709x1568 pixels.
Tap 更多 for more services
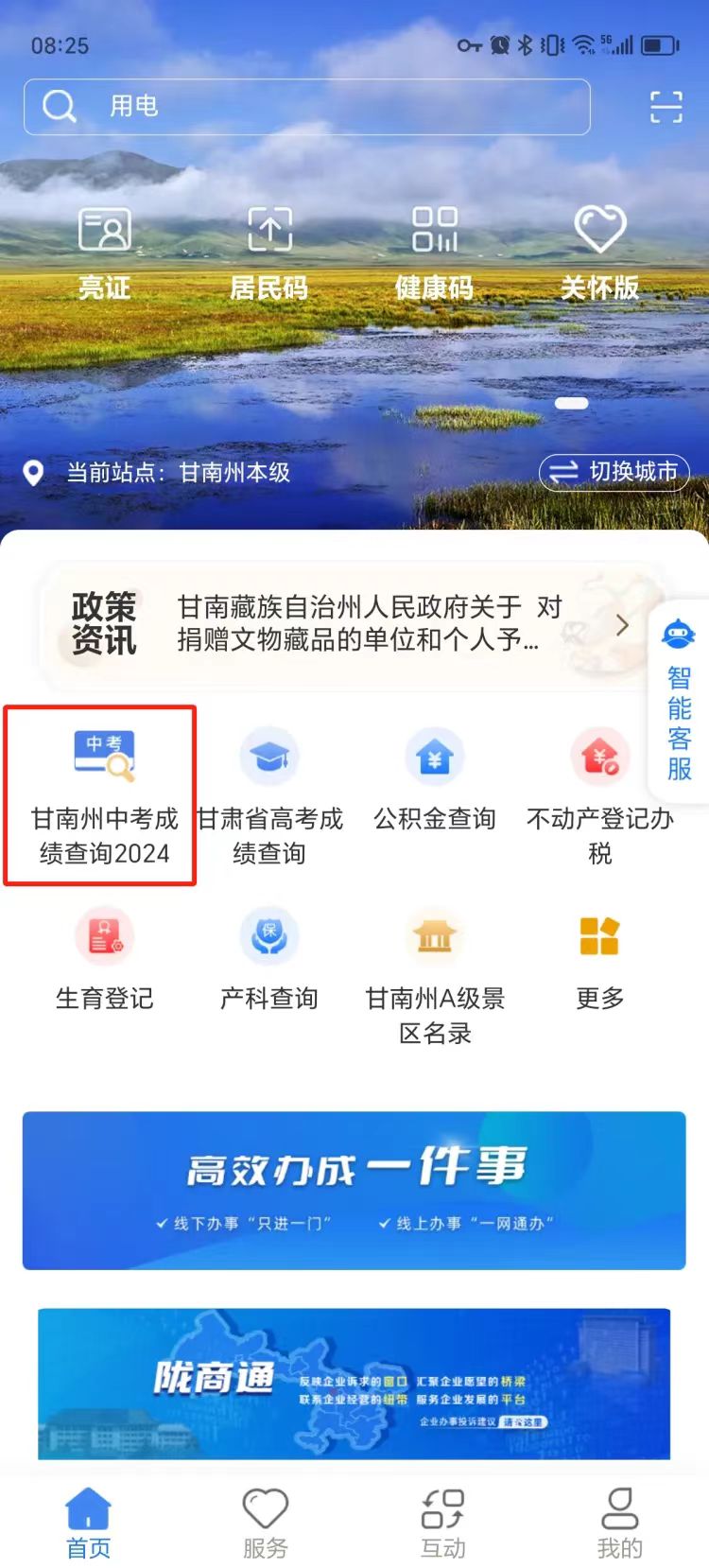point(600,959)
